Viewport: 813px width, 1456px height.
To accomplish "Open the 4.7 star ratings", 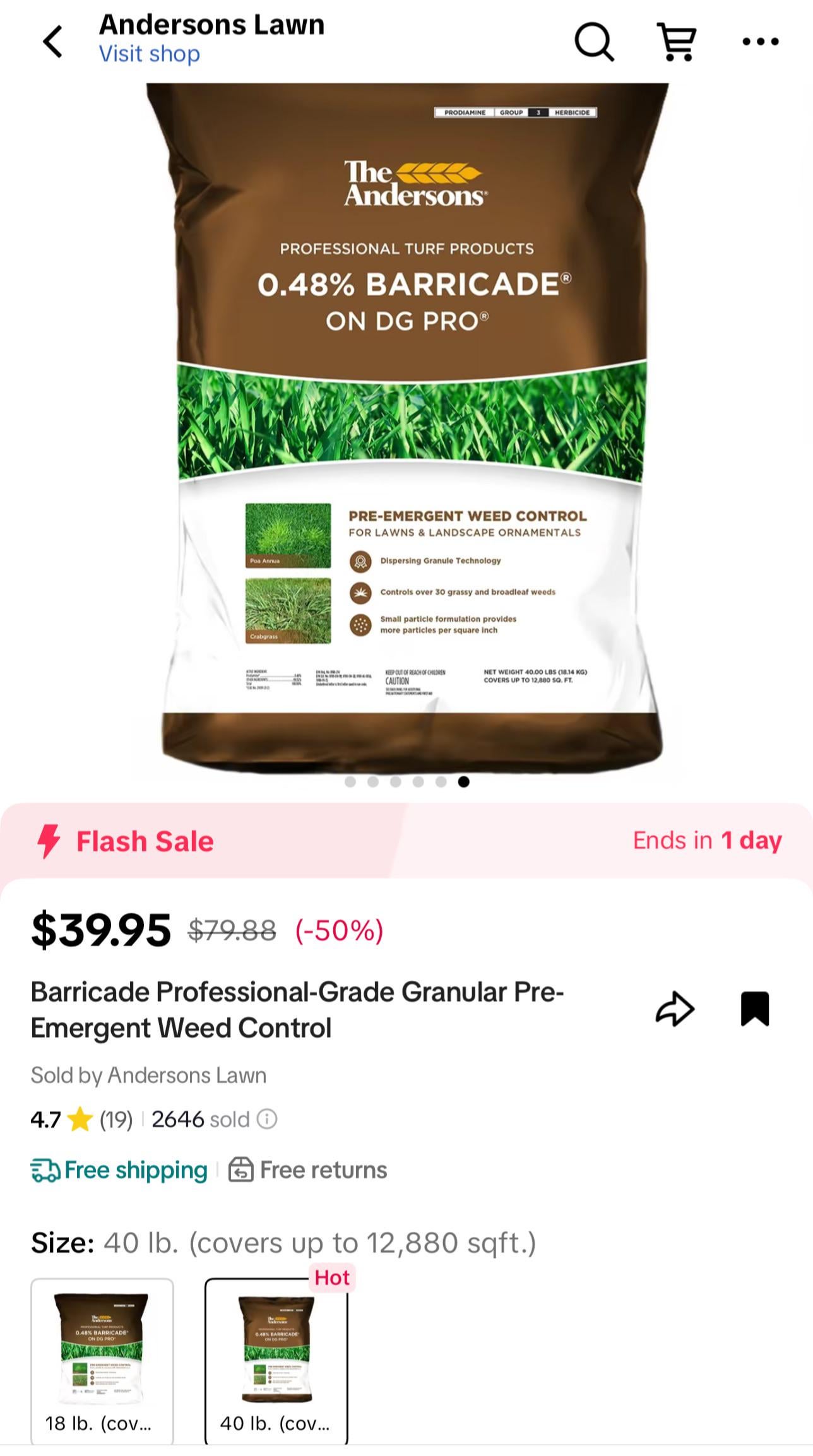I will [81, 1119].
